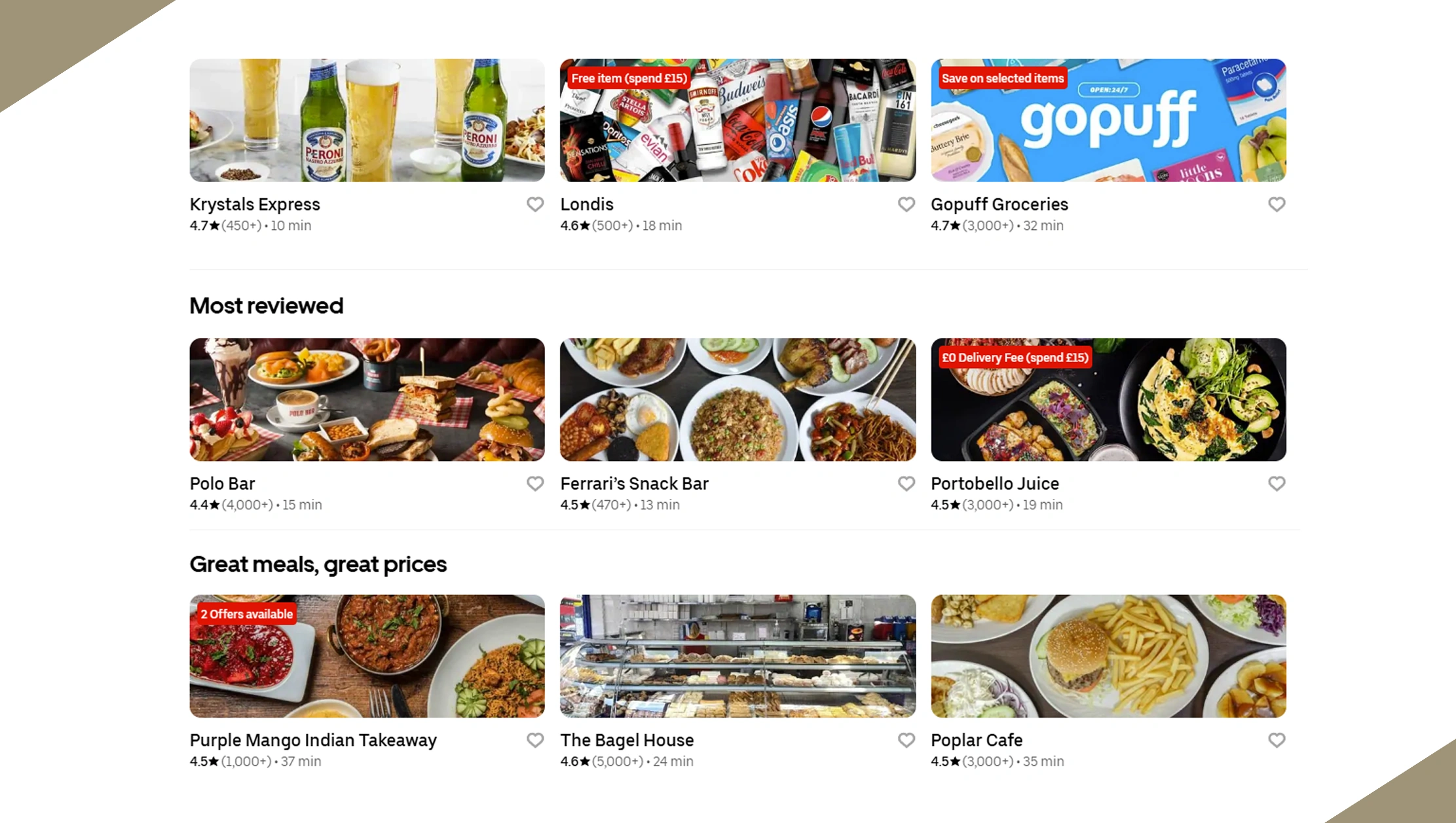This screenshot has width=1456, height=823.
Task: Favorite The Bagel House
Action: coord(906,740)
